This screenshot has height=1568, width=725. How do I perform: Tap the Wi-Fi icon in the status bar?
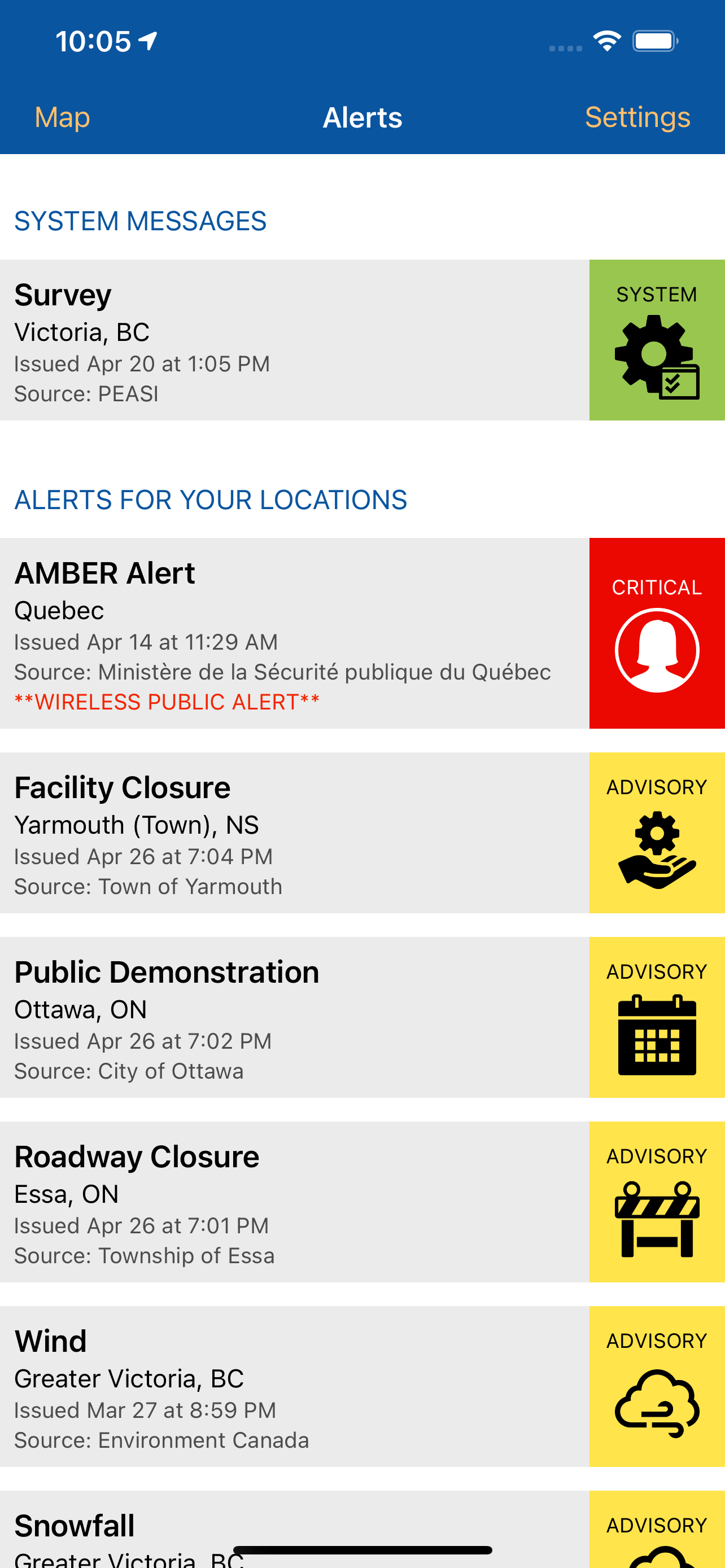[x=606, y=40]
